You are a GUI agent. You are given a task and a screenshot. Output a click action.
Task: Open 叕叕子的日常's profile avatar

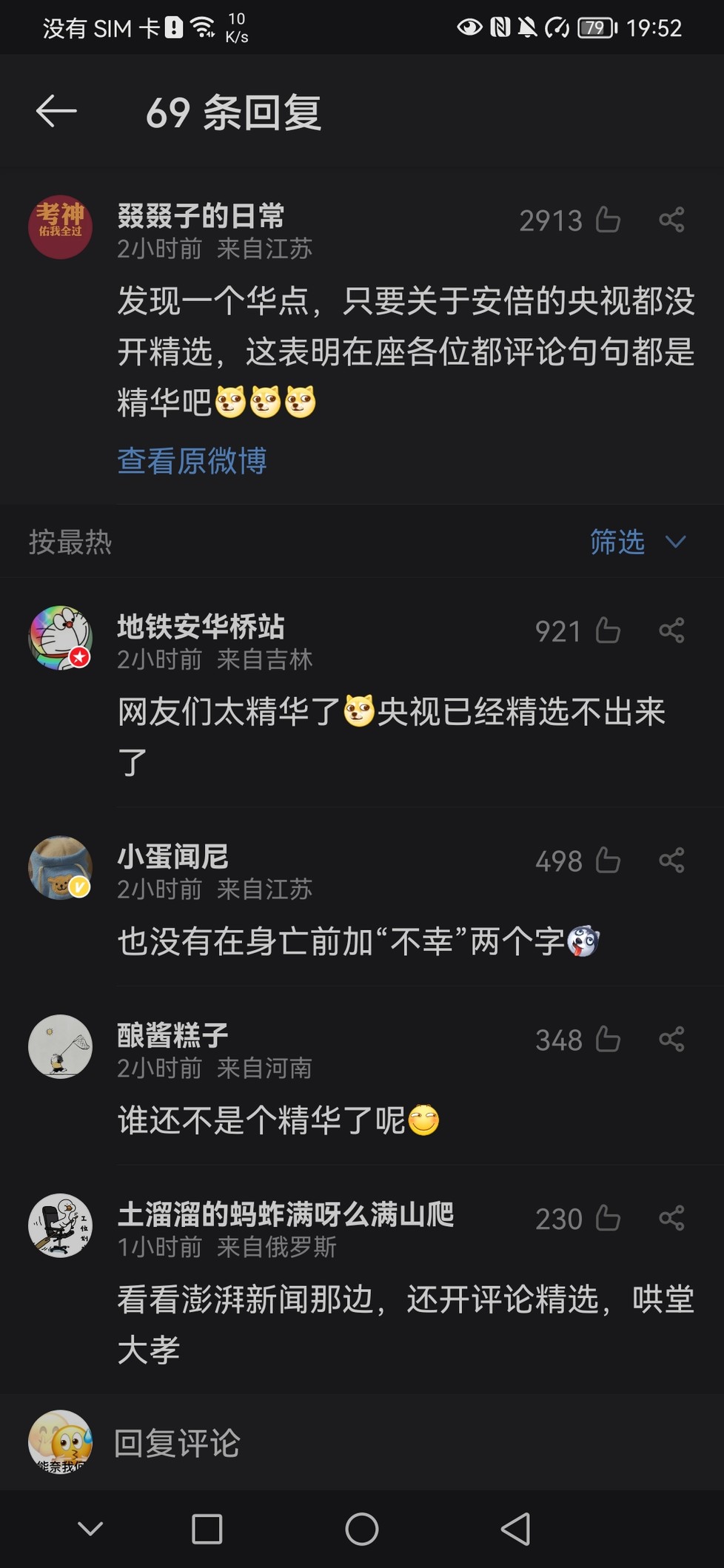60,226
